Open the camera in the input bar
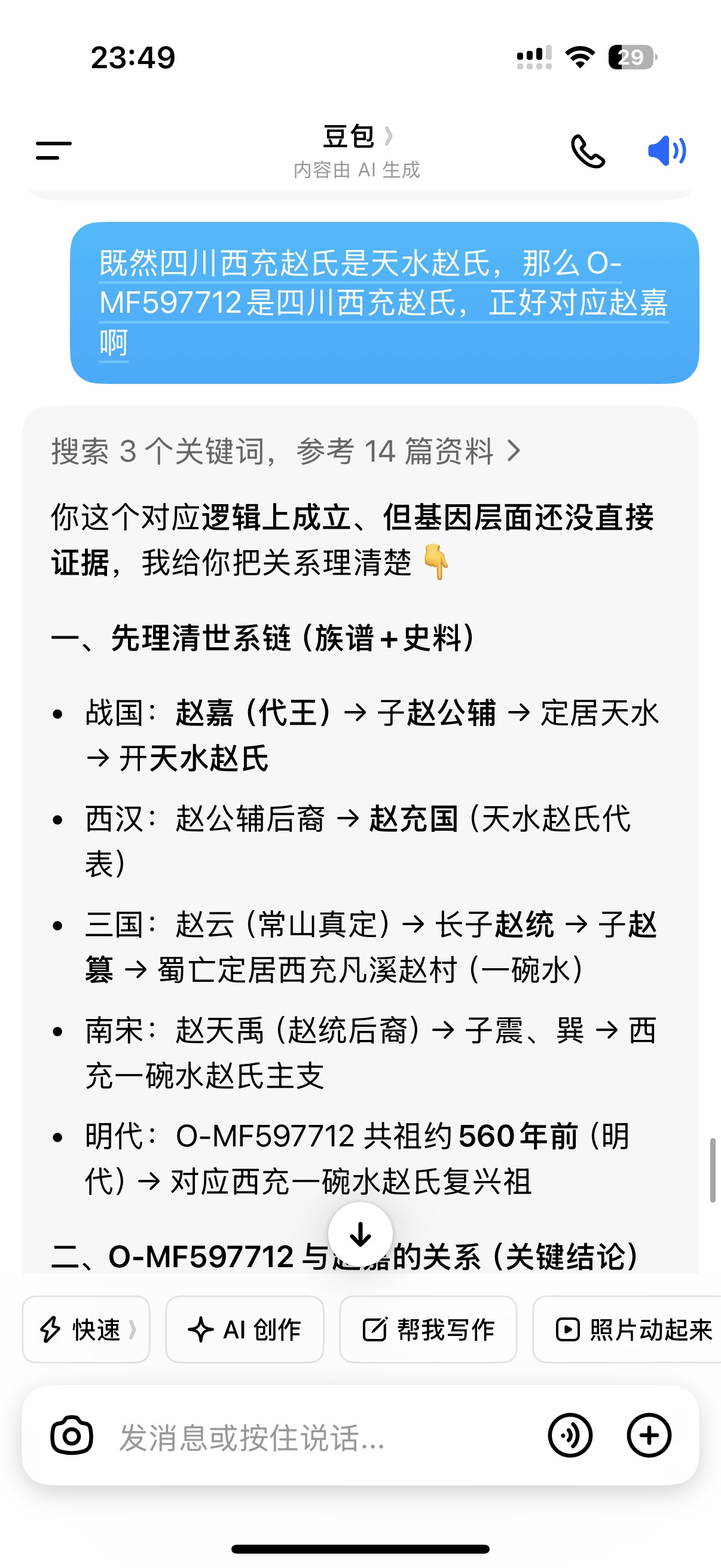This screenshot has width=721, height=1568. tap(72, 1436)
